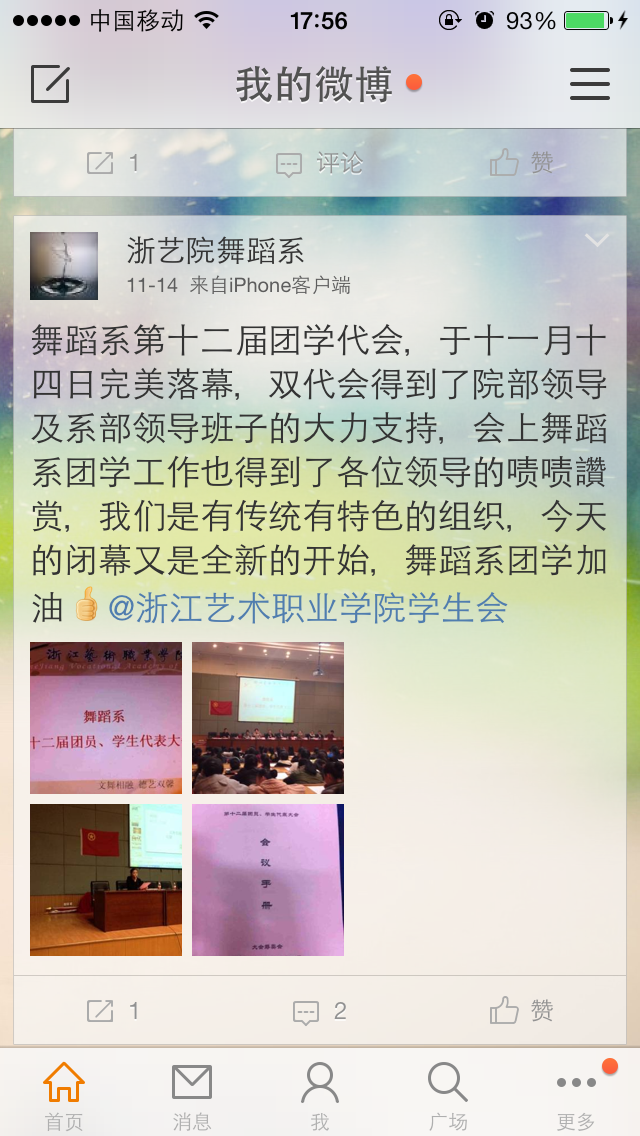
Task: Like the top partially visible post
Action: [521, 163]
